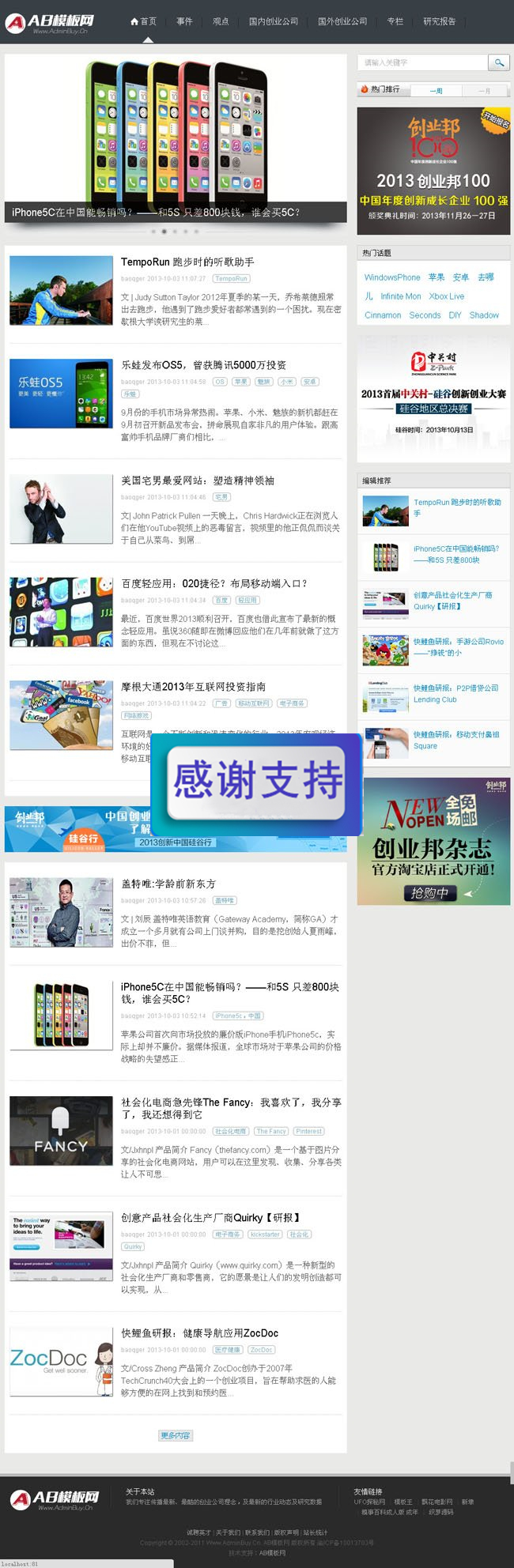Open the 百度轻应用 article thumbnail
514x1568 pixels.
tap(61, 612)
